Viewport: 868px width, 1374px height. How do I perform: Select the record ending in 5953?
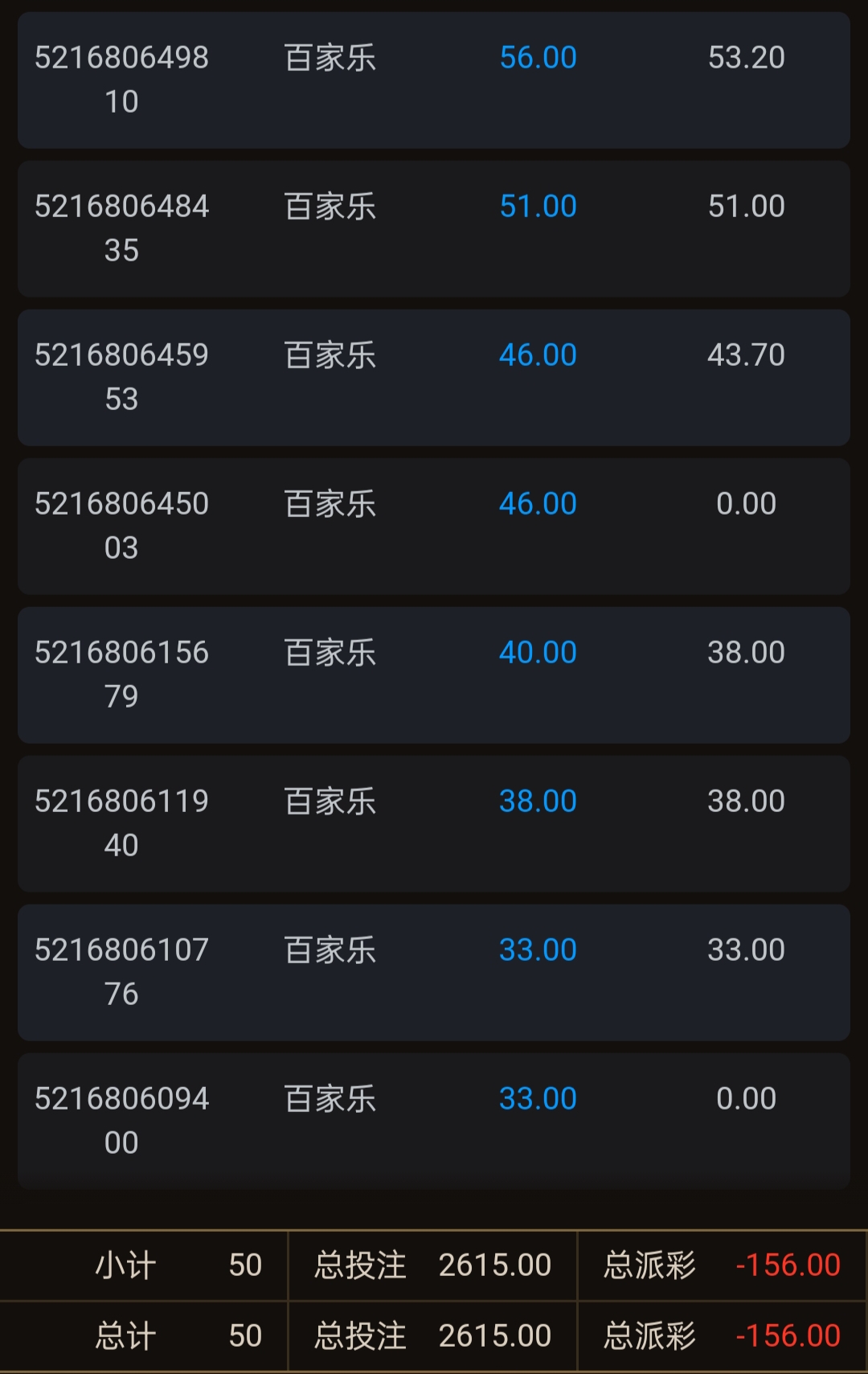tap(434, 377)
